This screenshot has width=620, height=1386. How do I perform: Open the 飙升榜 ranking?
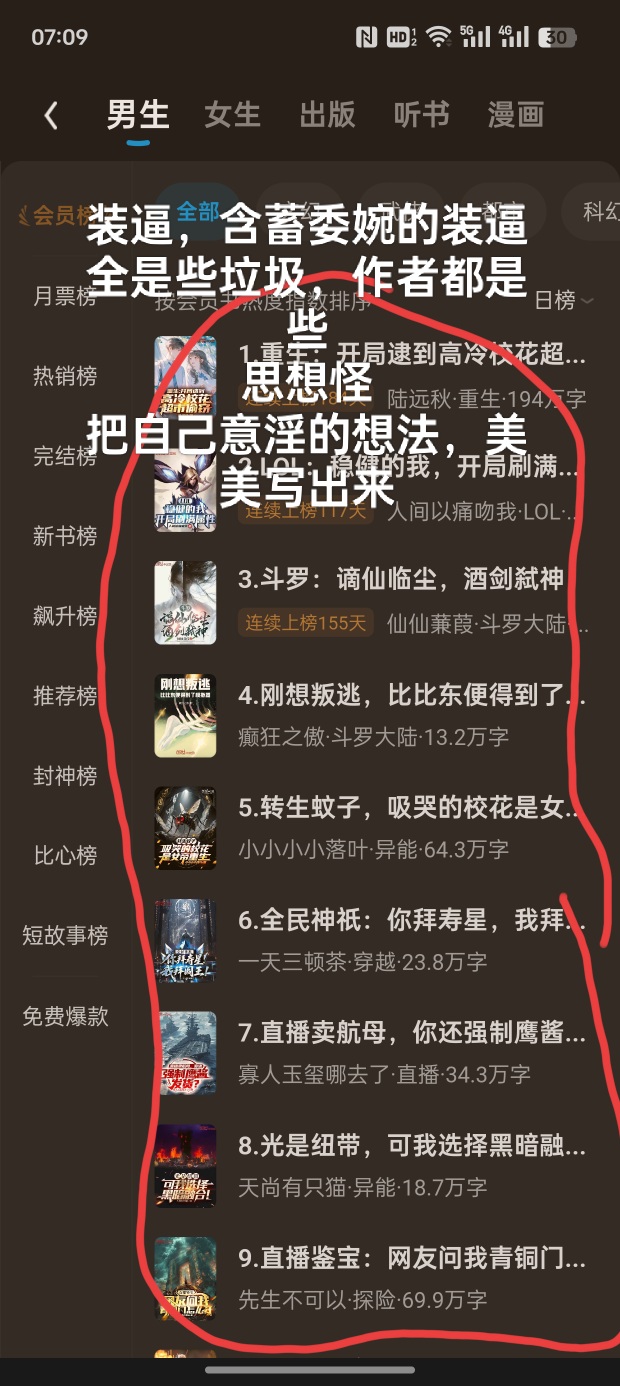coord(65,616)
